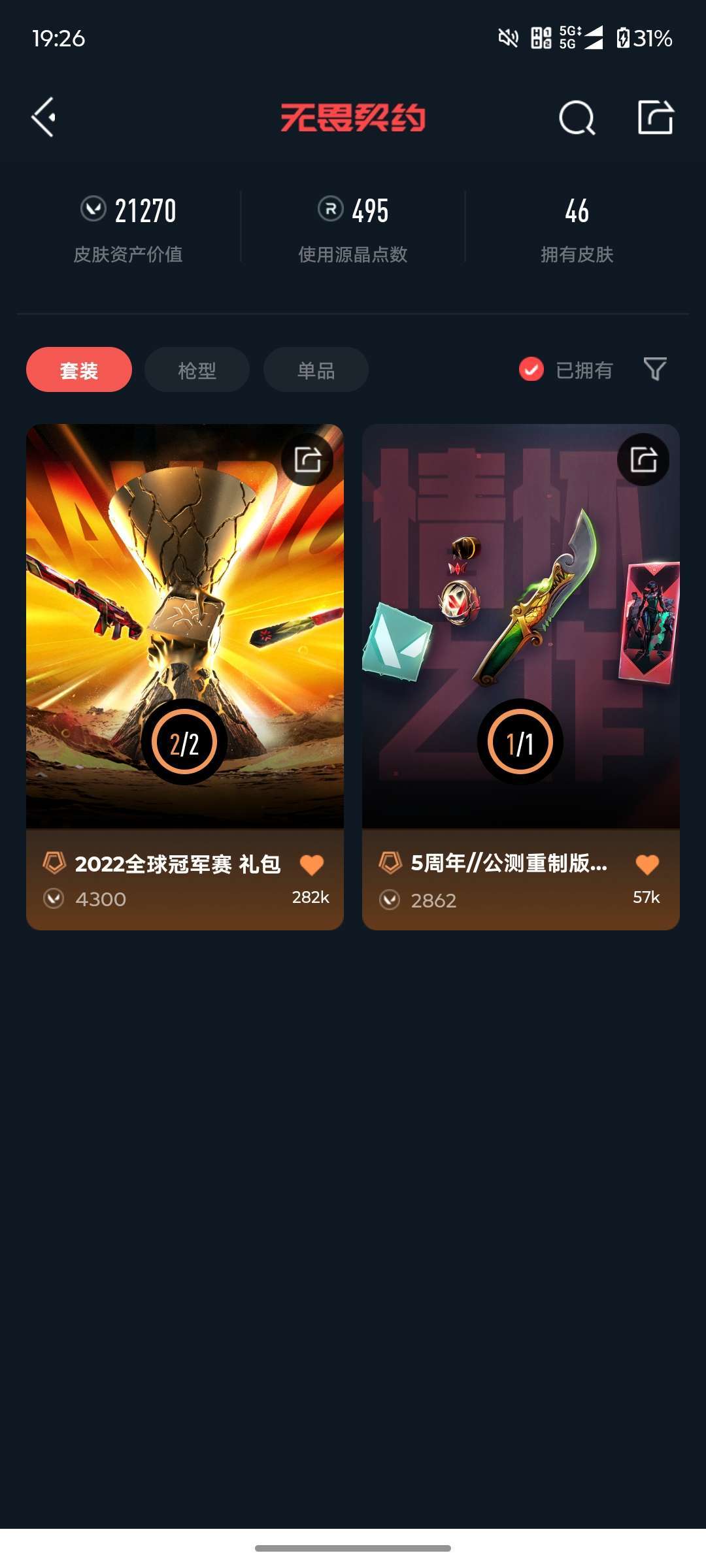Share this page via the header share icon

coord(655,118)
